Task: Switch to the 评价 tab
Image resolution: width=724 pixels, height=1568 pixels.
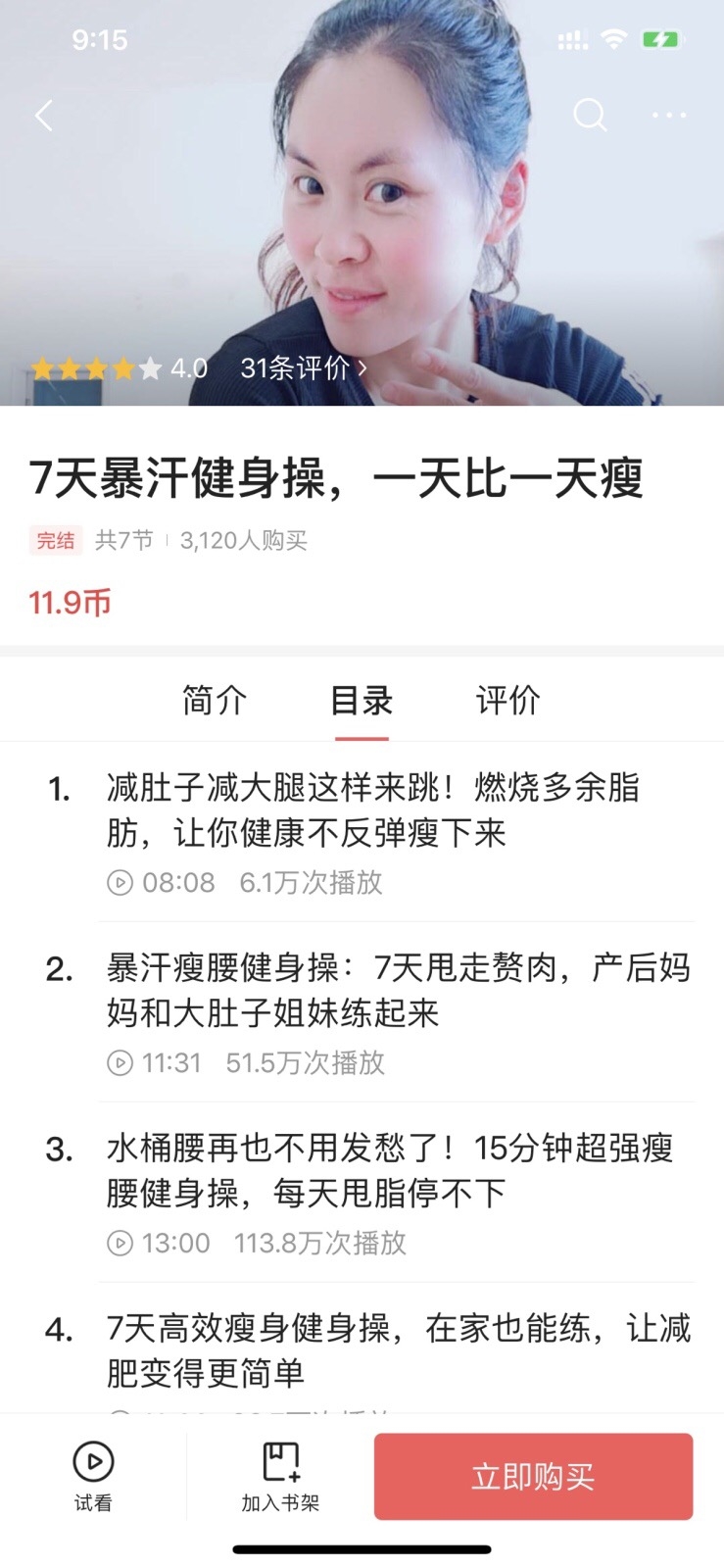Action: (x=507, y=700)
